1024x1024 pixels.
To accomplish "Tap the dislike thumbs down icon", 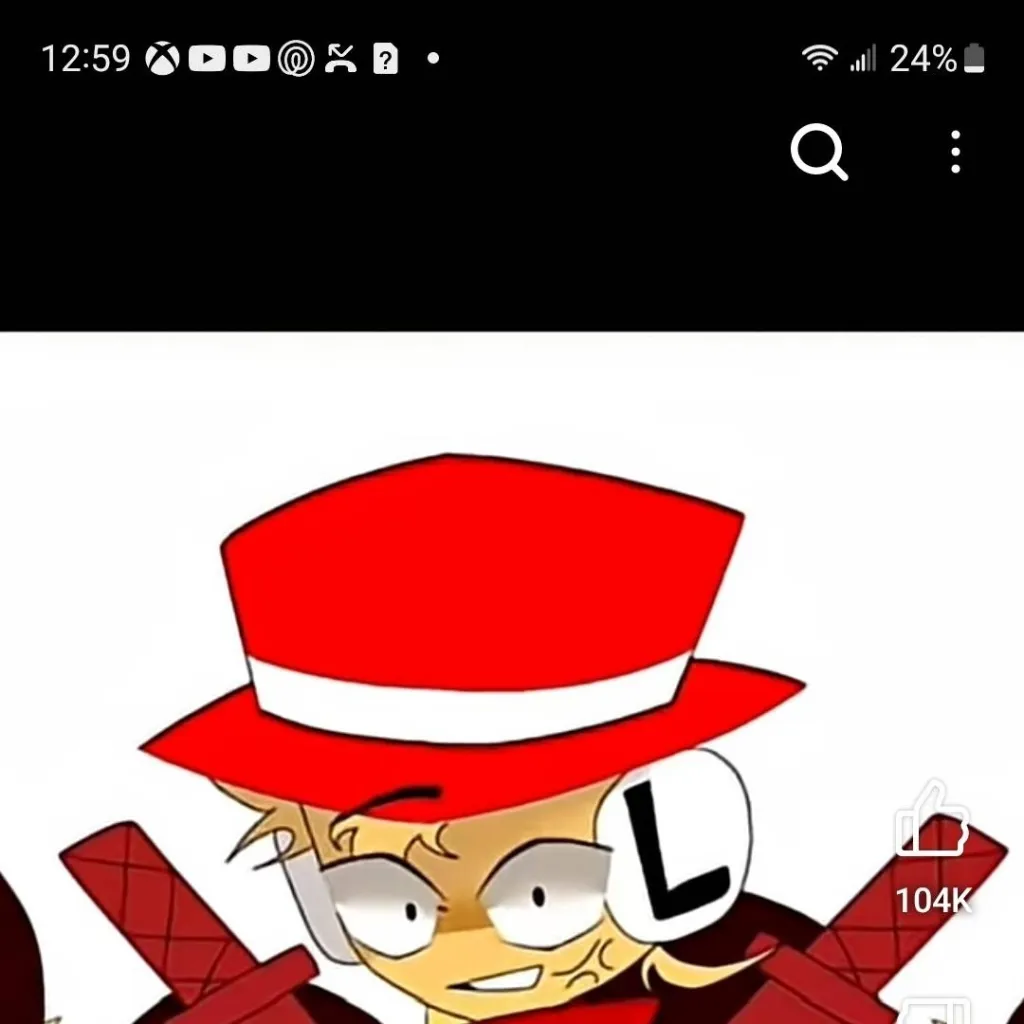I will (935, 1010).
